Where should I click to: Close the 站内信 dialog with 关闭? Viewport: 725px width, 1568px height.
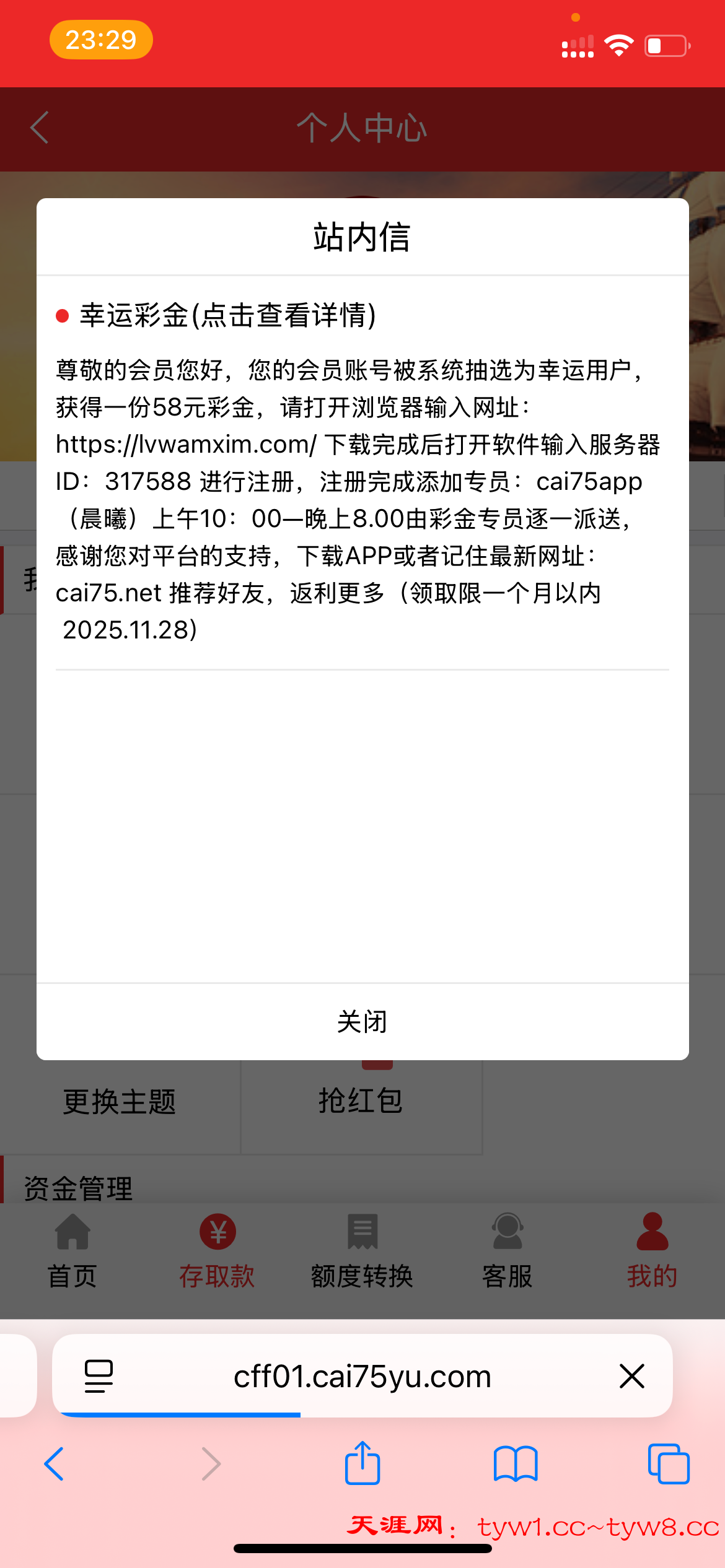pos(362,1022)
